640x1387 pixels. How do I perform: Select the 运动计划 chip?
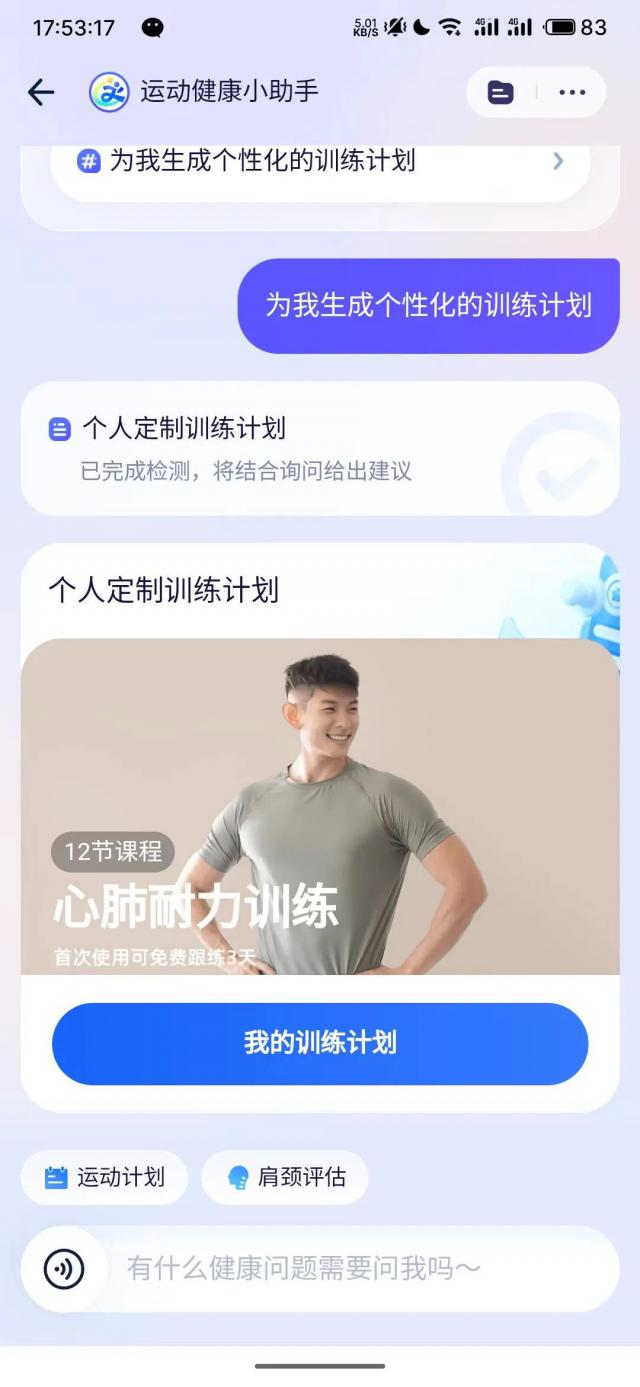[104, 1177]
